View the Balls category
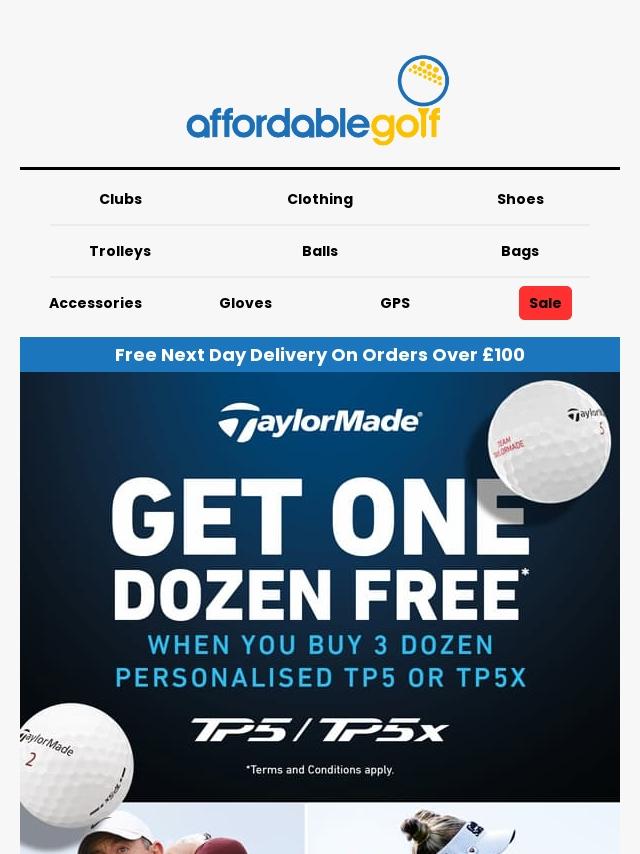The height and width of the screenshot is (854, 640). (320, 251)
